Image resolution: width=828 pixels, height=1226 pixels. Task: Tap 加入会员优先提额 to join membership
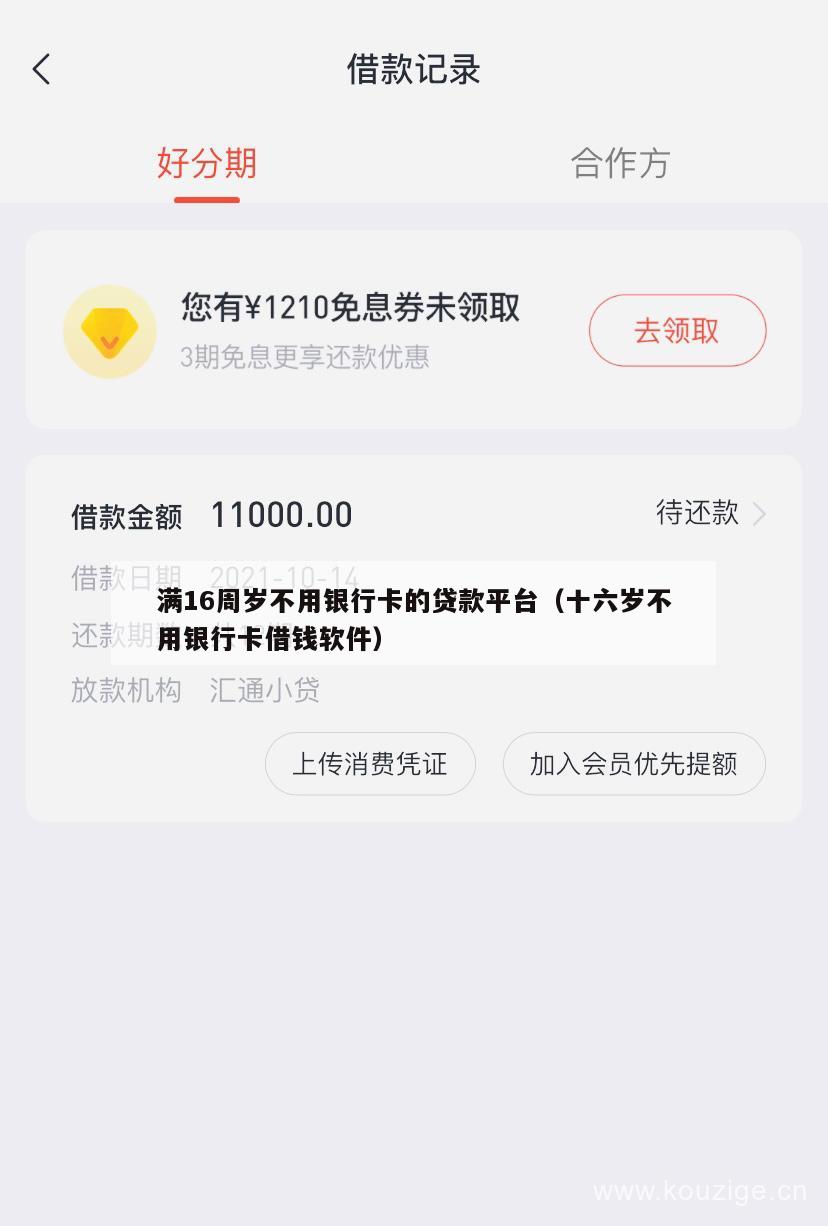pyautogui.click(x=633, y=763)
